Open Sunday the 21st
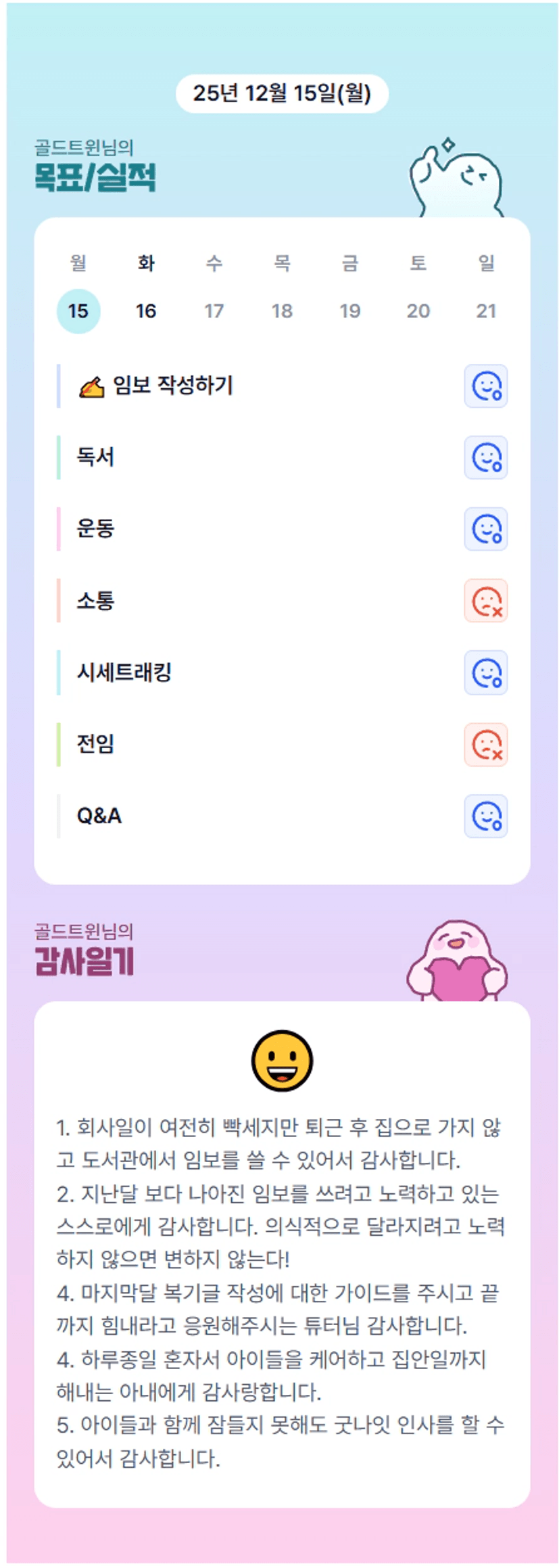This screenshot has height=1568, width=559. point(486,311)
